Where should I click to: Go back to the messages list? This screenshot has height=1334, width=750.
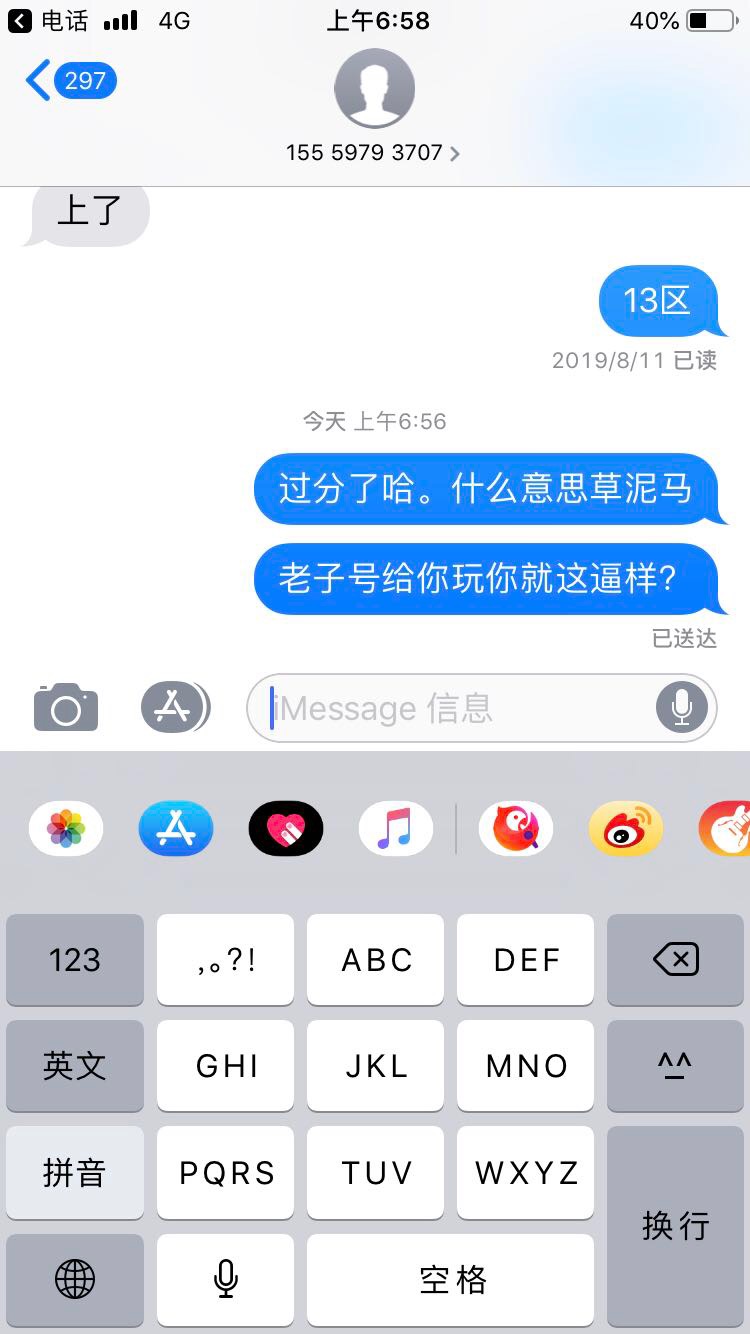coord(71,81)
